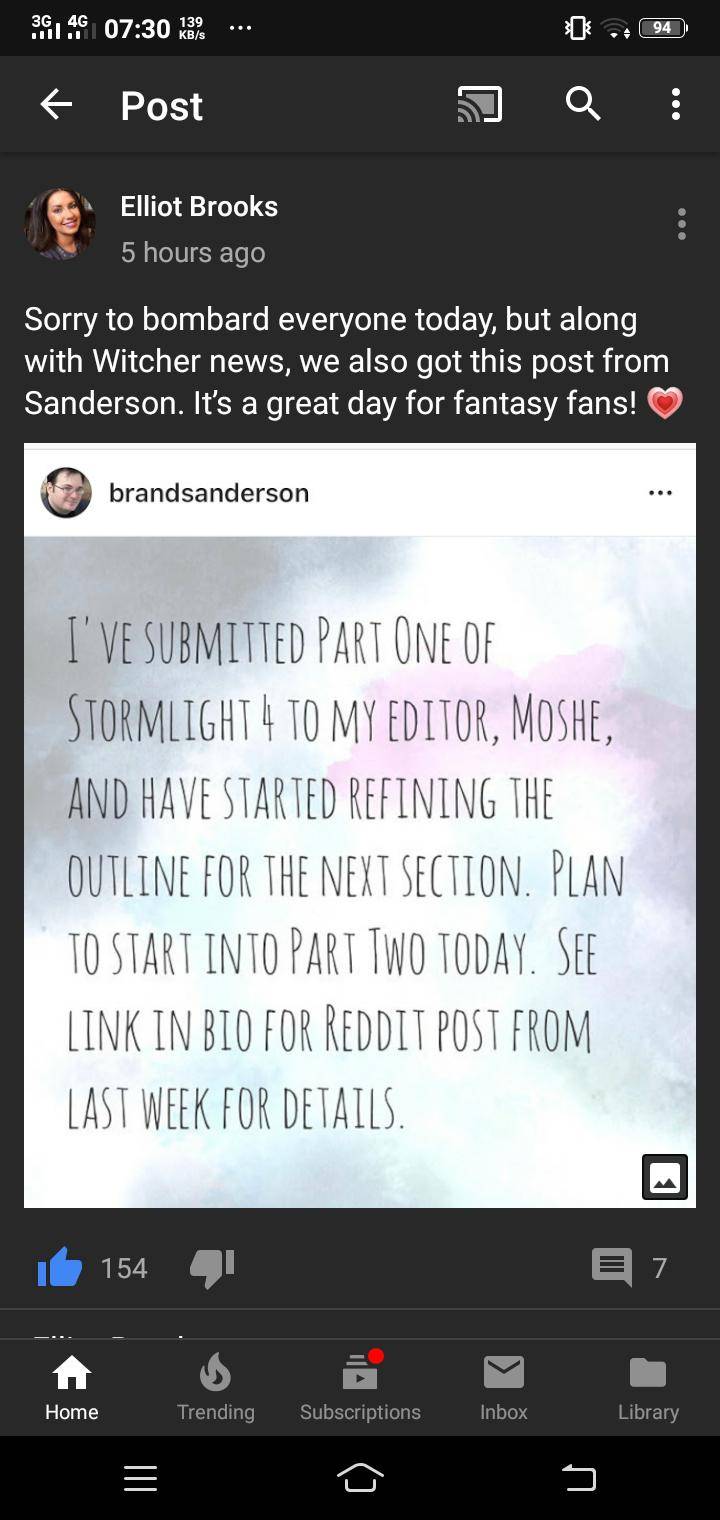Open the Subscriptions tab
This screenshot has width=720, height=1520.
pyautogui.click(x=360, y=1388)
